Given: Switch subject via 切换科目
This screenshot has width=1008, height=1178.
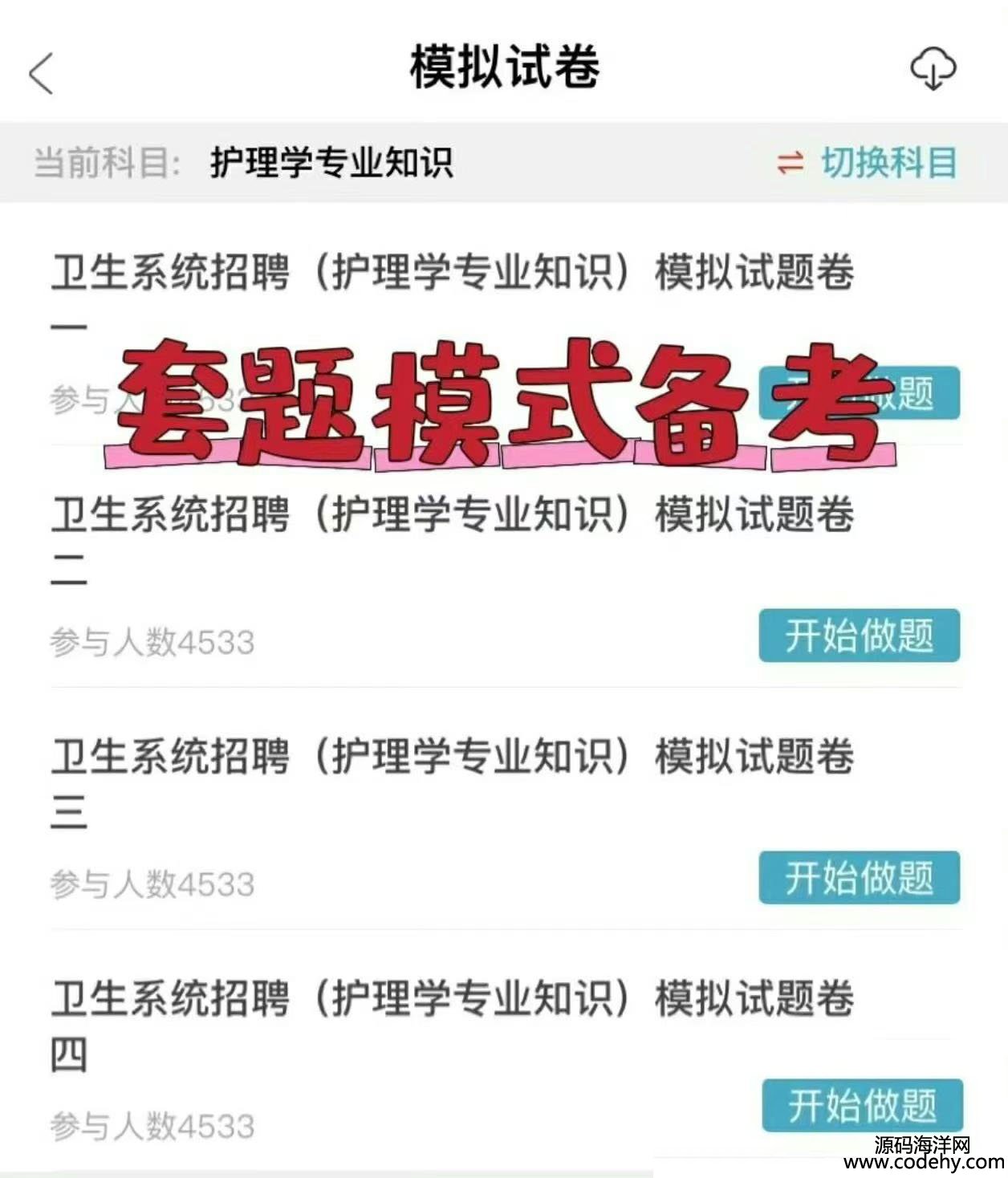Looking at the screenshot, I should 868,163.
